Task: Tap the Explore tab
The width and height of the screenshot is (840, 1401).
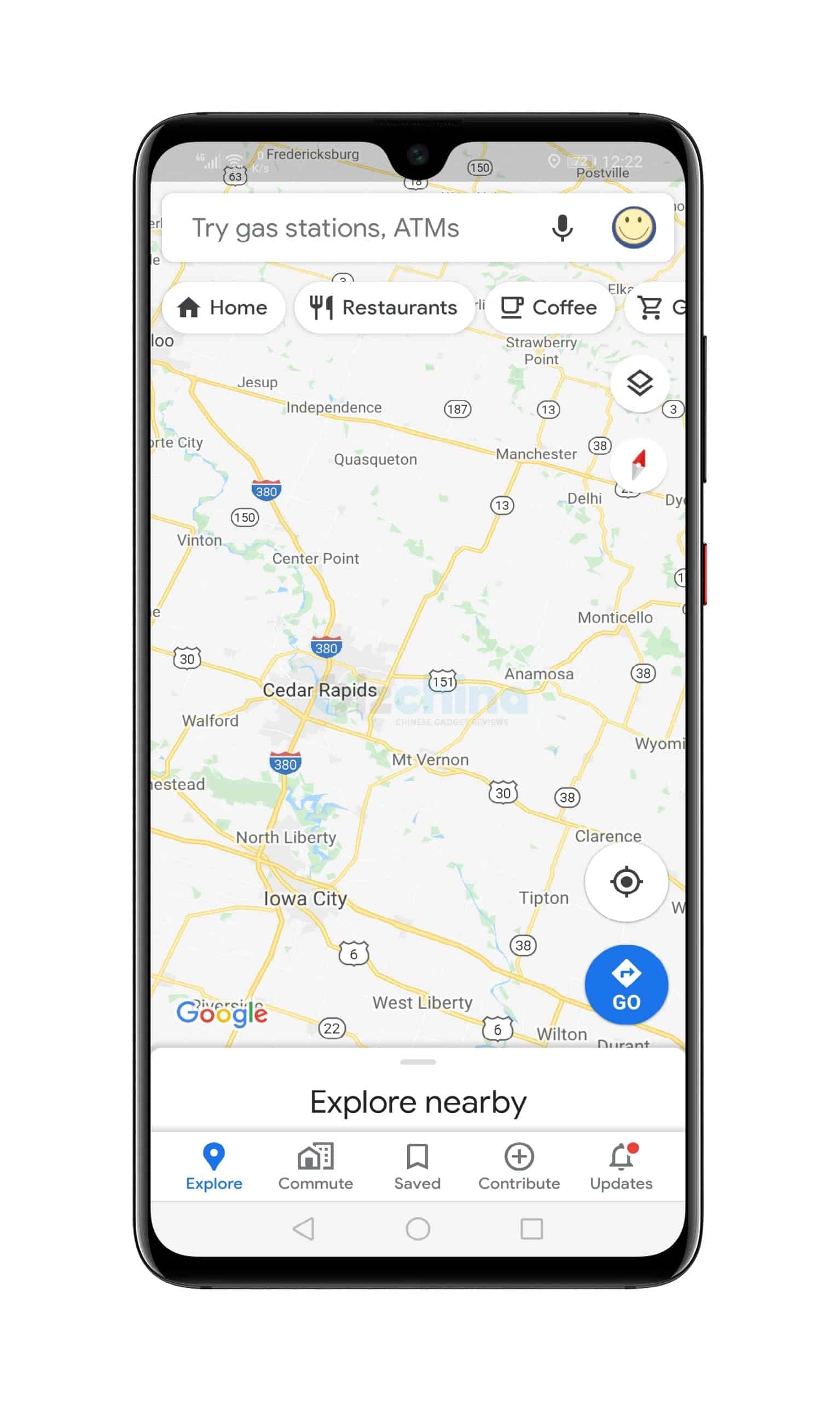Action: [214, 1168]
